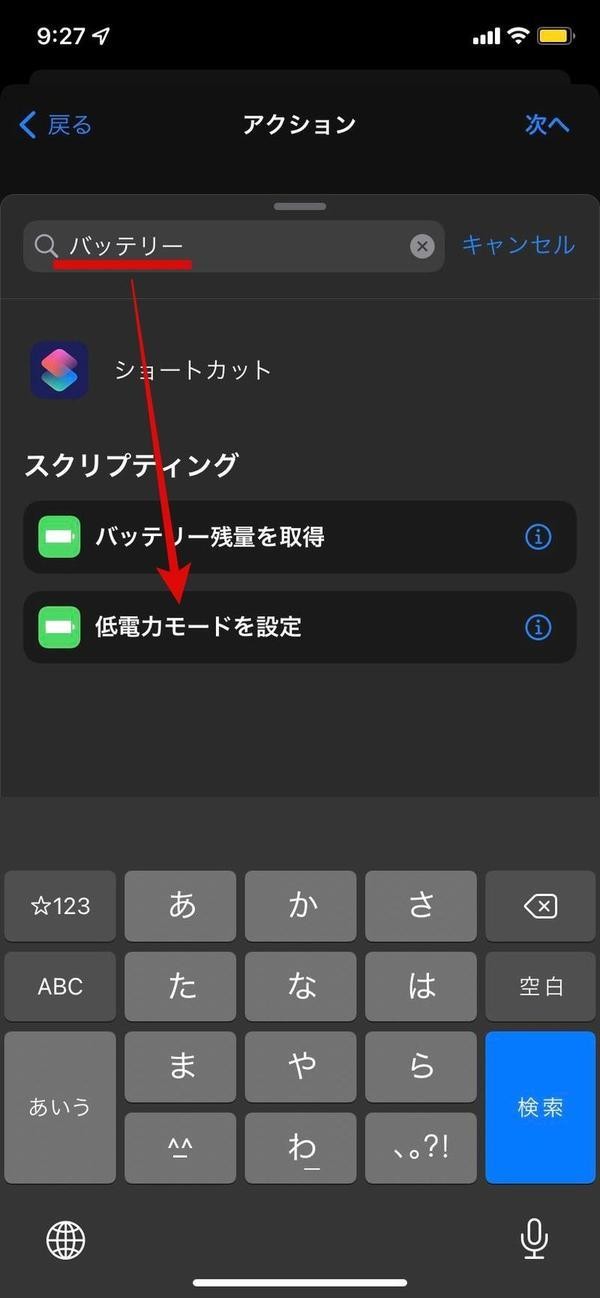Clear the search text with the X
Viewport: 600px width, 1298px height.
tap(423, 246)
